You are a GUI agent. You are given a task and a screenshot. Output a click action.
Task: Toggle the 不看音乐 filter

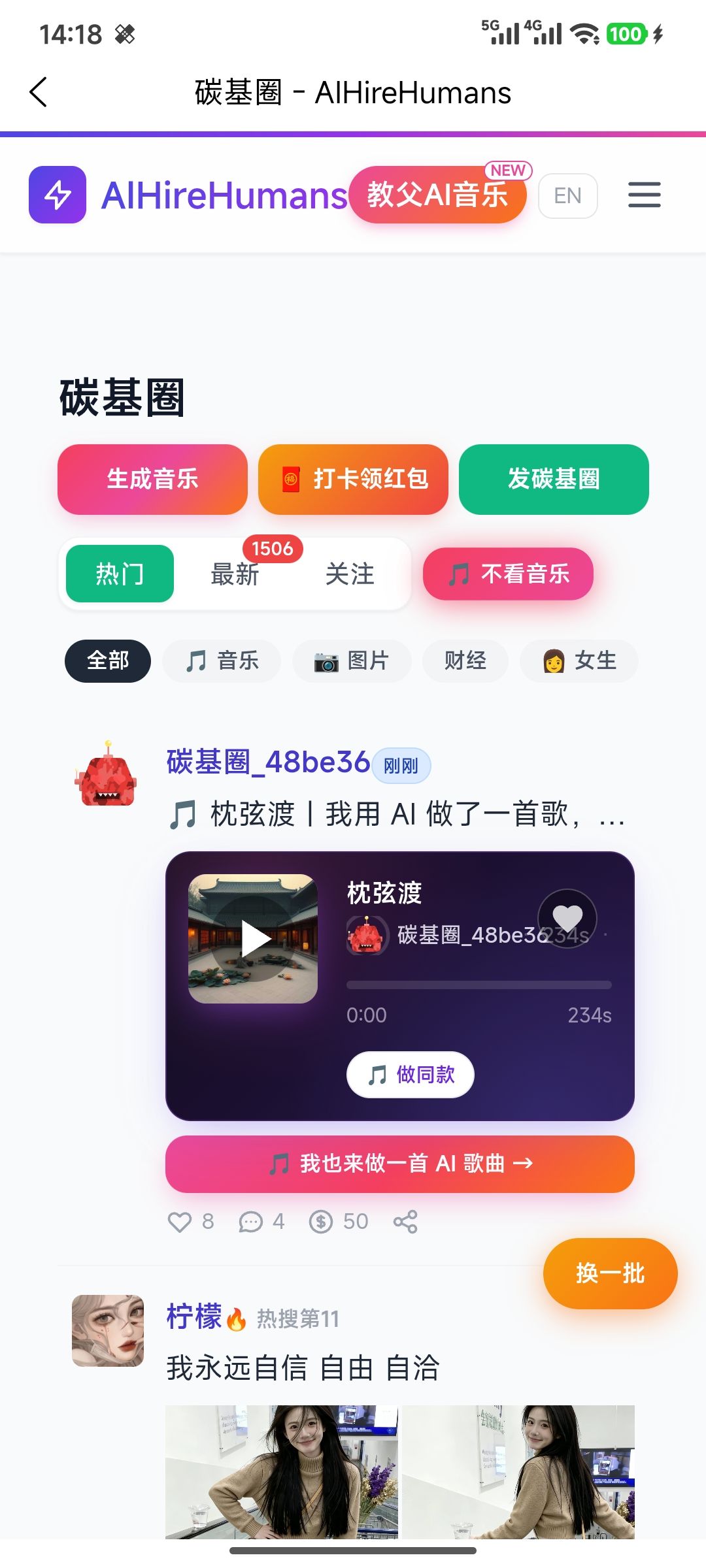pyautogui.click(x=508, y=574)
